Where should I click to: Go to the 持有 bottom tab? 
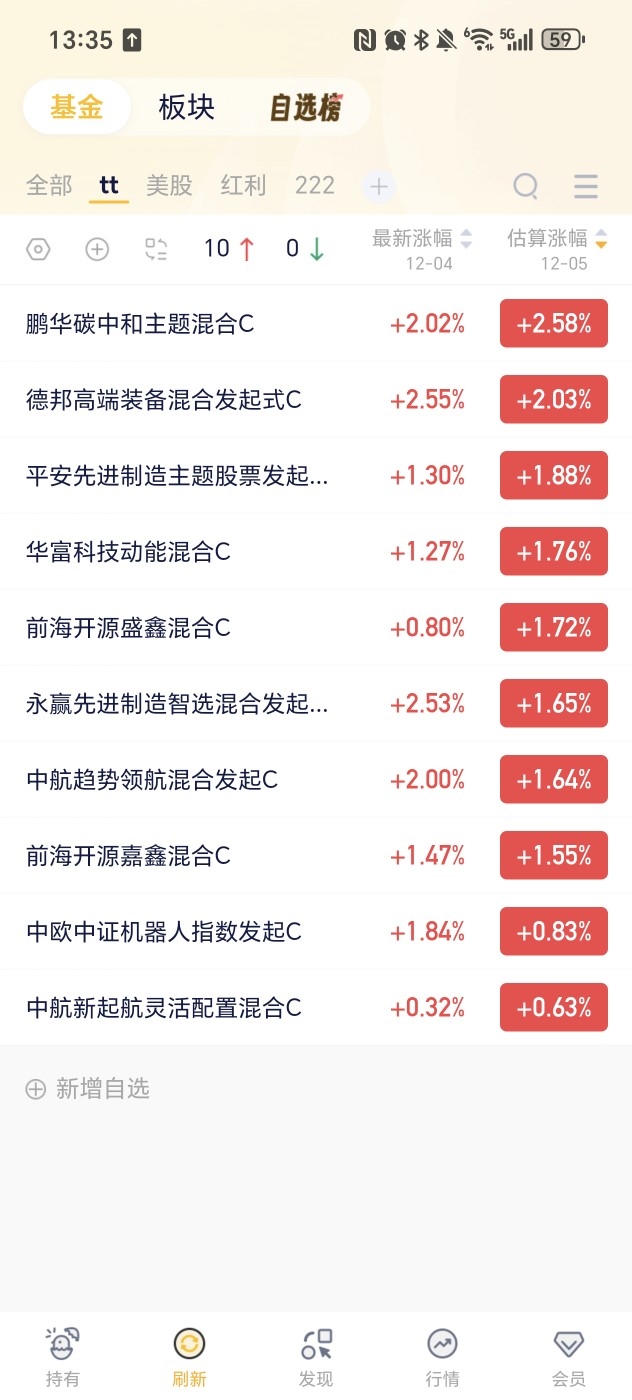click(63, 1357)
